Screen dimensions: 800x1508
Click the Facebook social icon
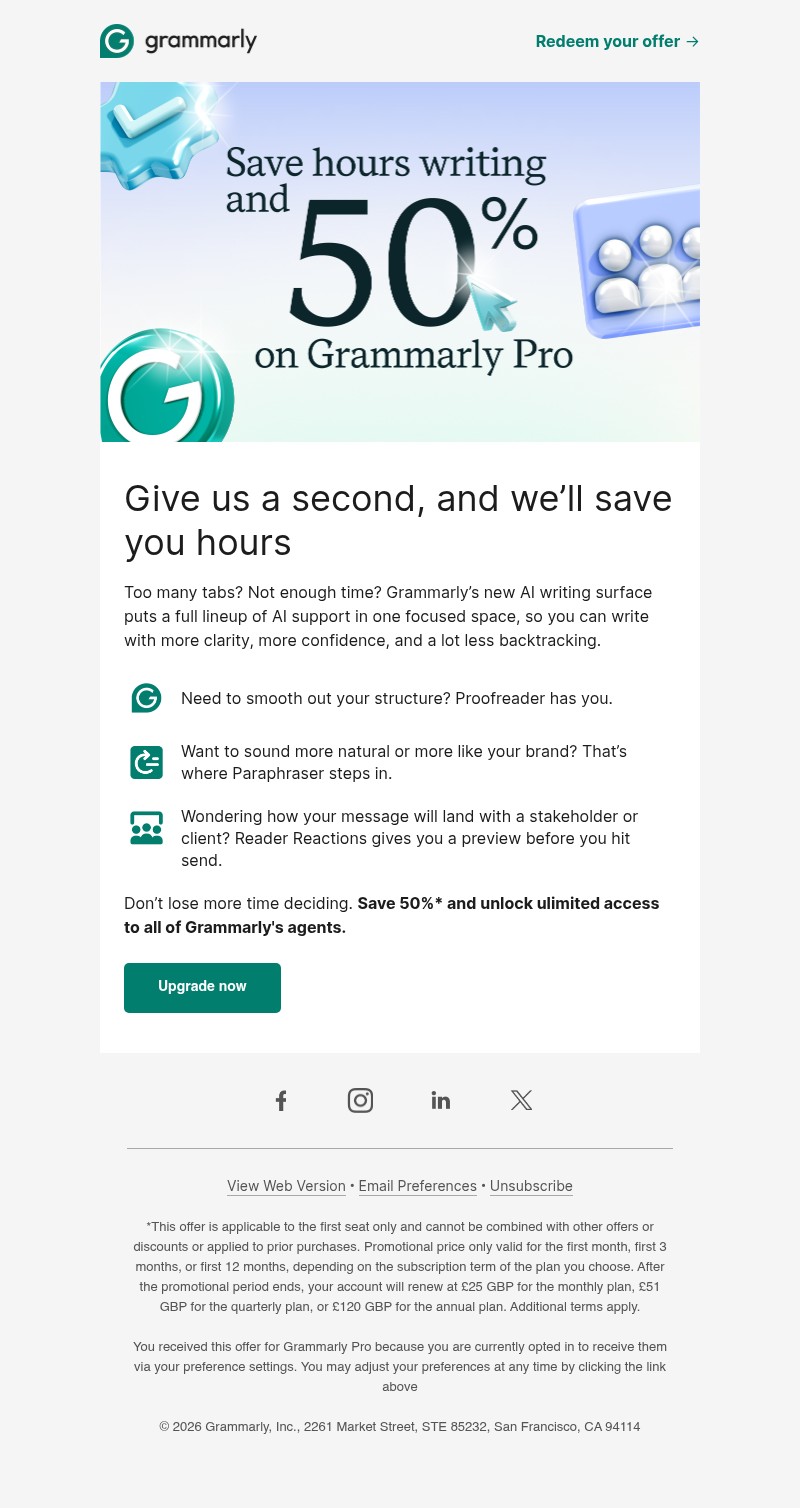pos(281,1100)
